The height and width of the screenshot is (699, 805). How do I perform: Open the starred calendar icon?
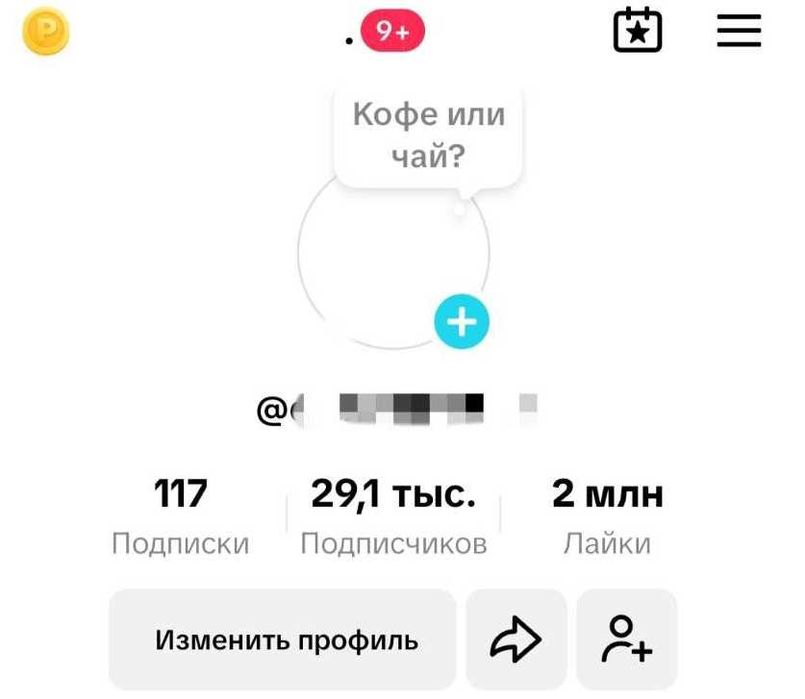[x=638, y=32]
